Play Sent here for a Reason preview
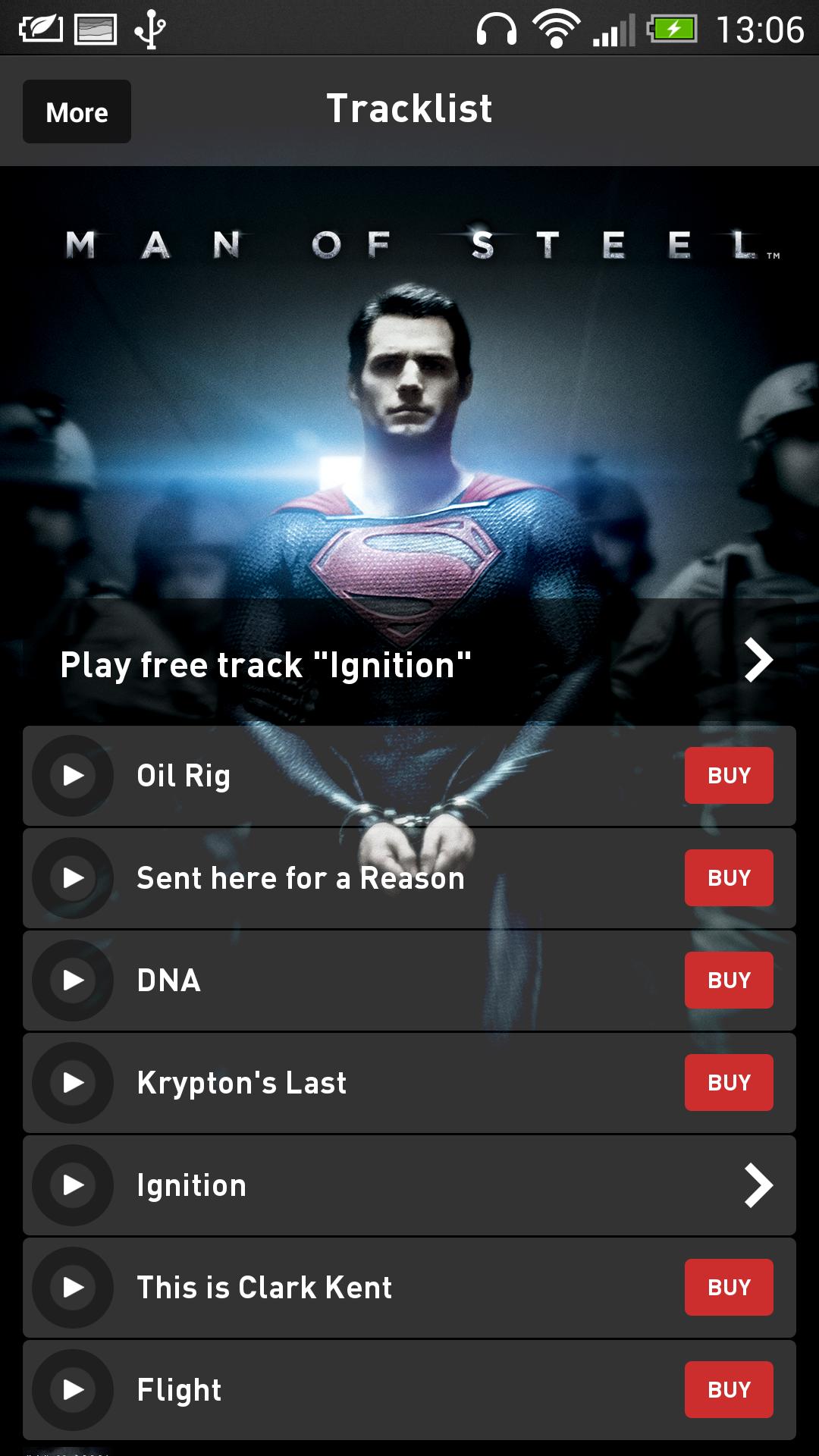This screenshot has width=819, height=1456. 73,878
